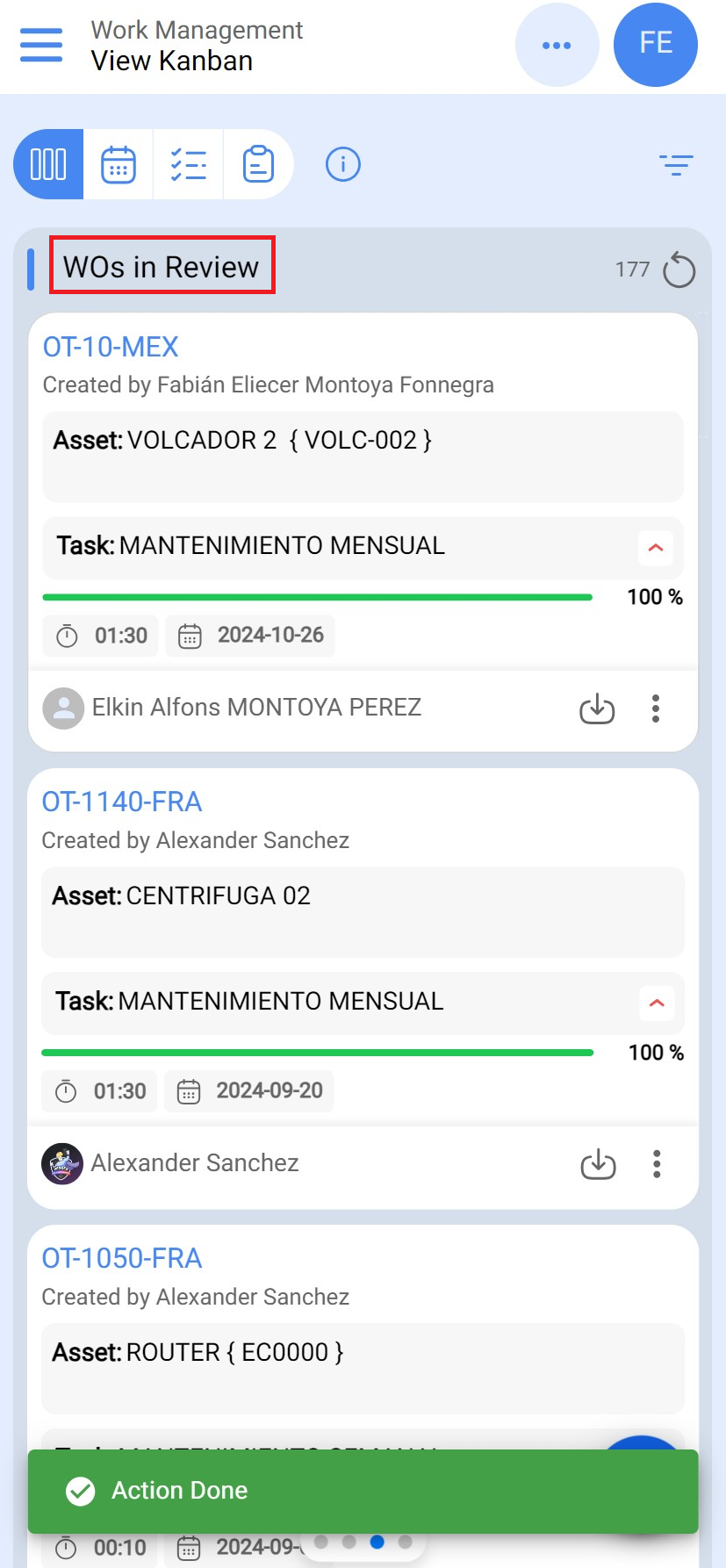726x1568 pixels.
Task: Click Elkin Alfons MONTOYA PEREZ's avatar
Action: pos(62,708)
